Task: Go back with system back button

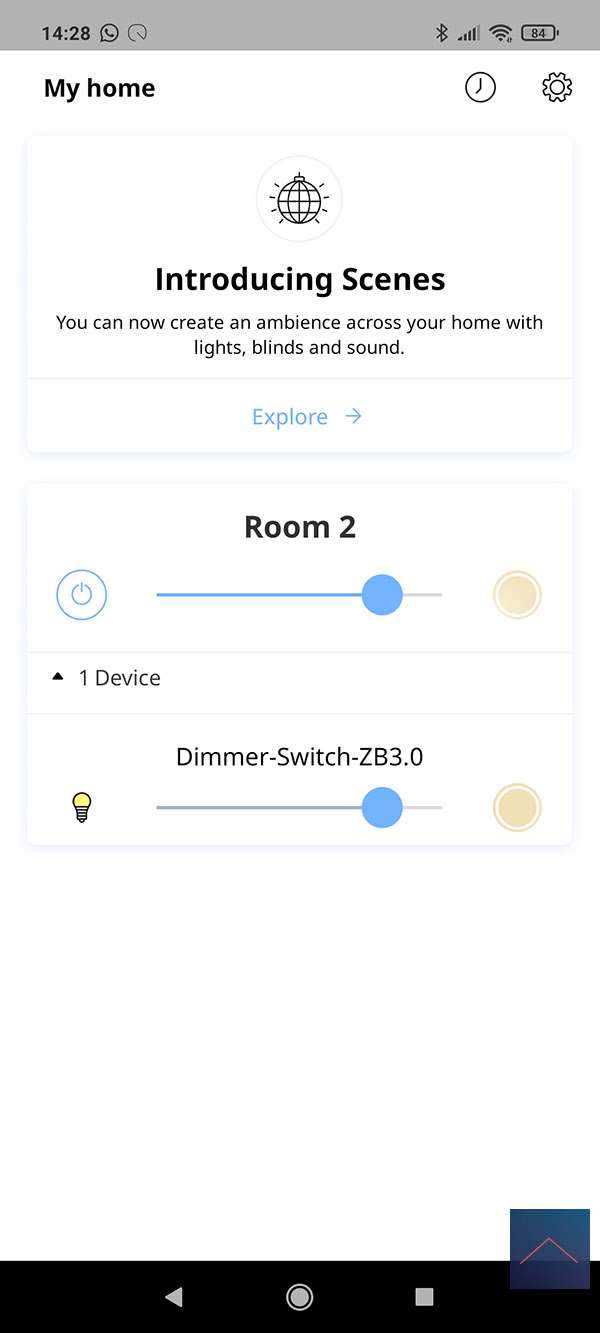Action: click(x=174, y=1297)
